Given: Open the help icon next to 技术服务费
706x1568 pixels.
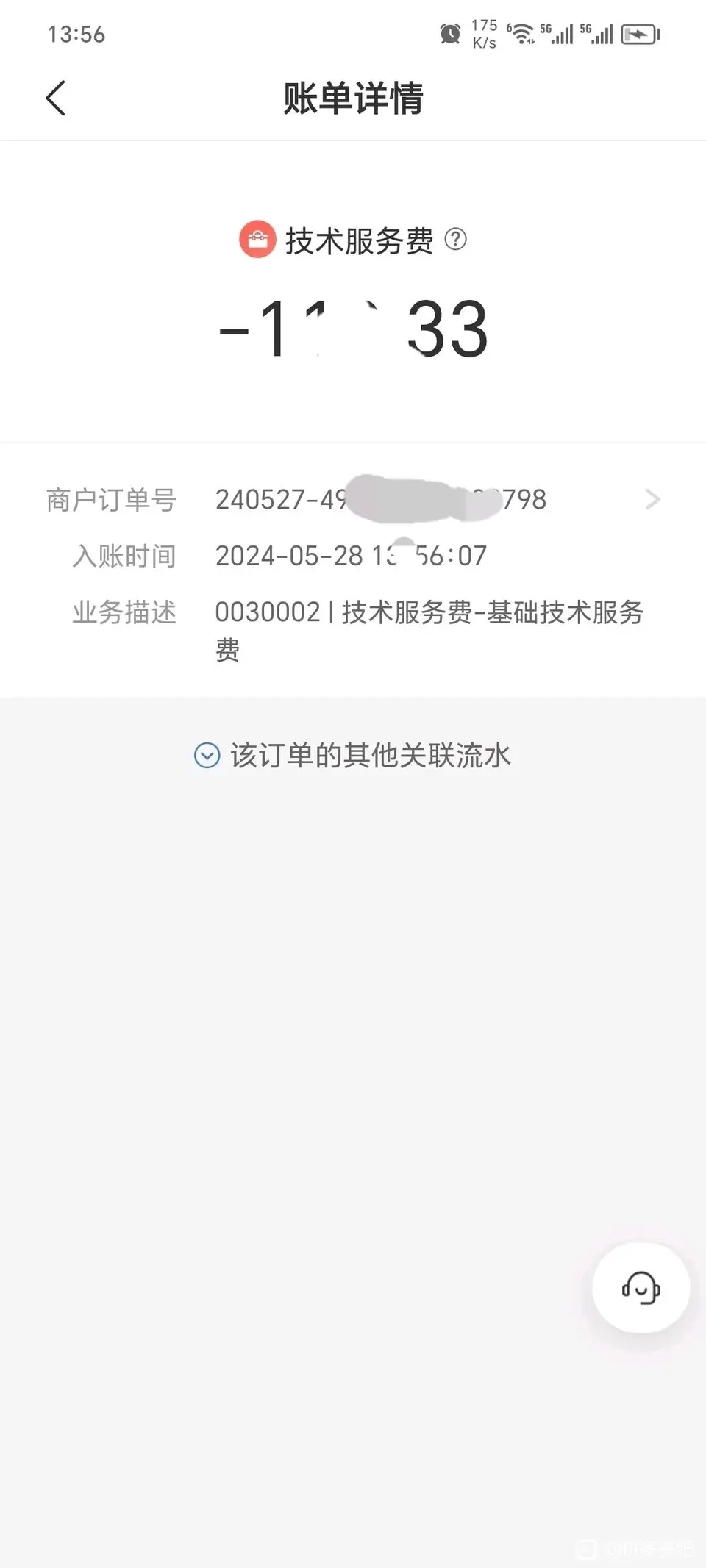Looking at the screenshot, I should (x=455, y=240).
